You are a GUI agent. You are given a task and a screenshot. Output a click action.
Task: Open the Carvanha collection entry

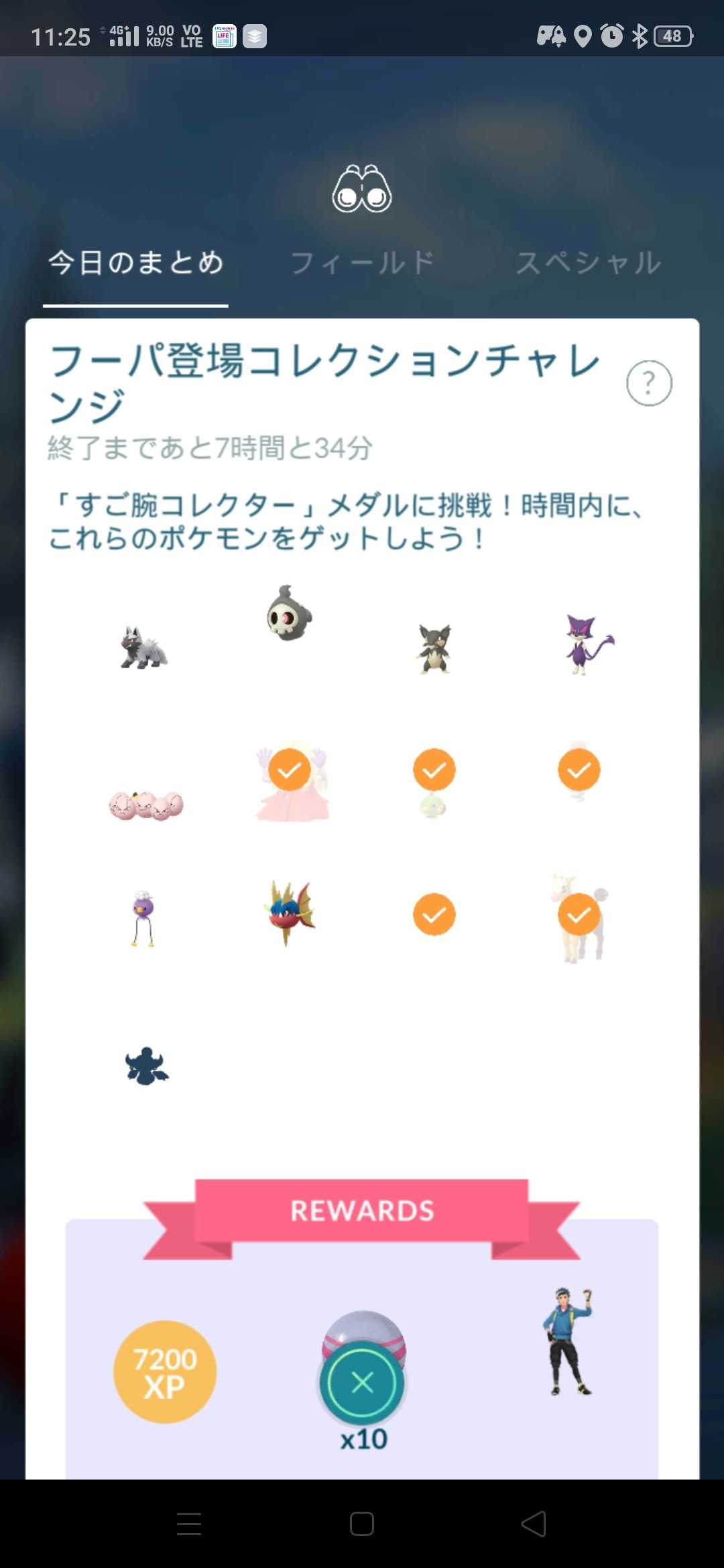tap(290, 913)
